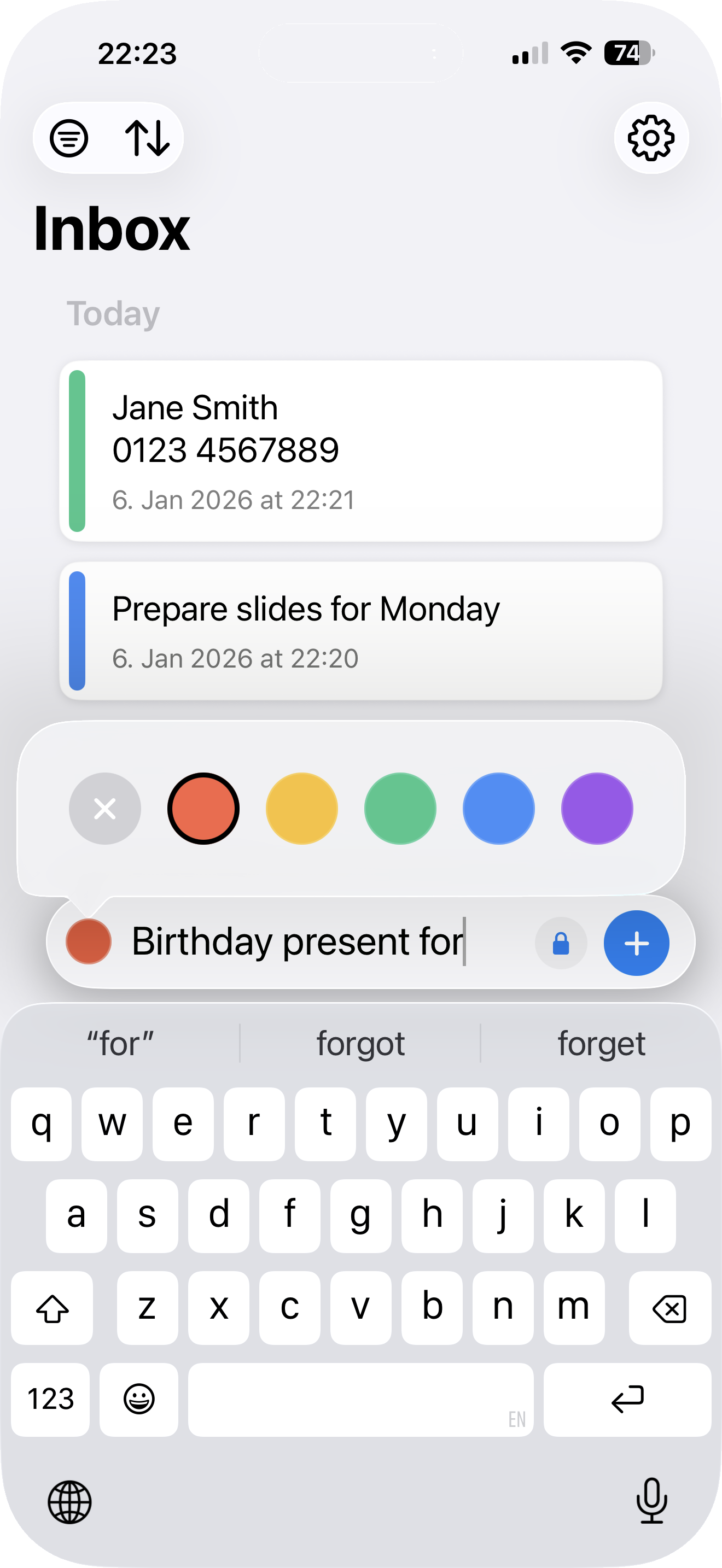
Task: Open the filter options icon
Action: click(69, 138)
